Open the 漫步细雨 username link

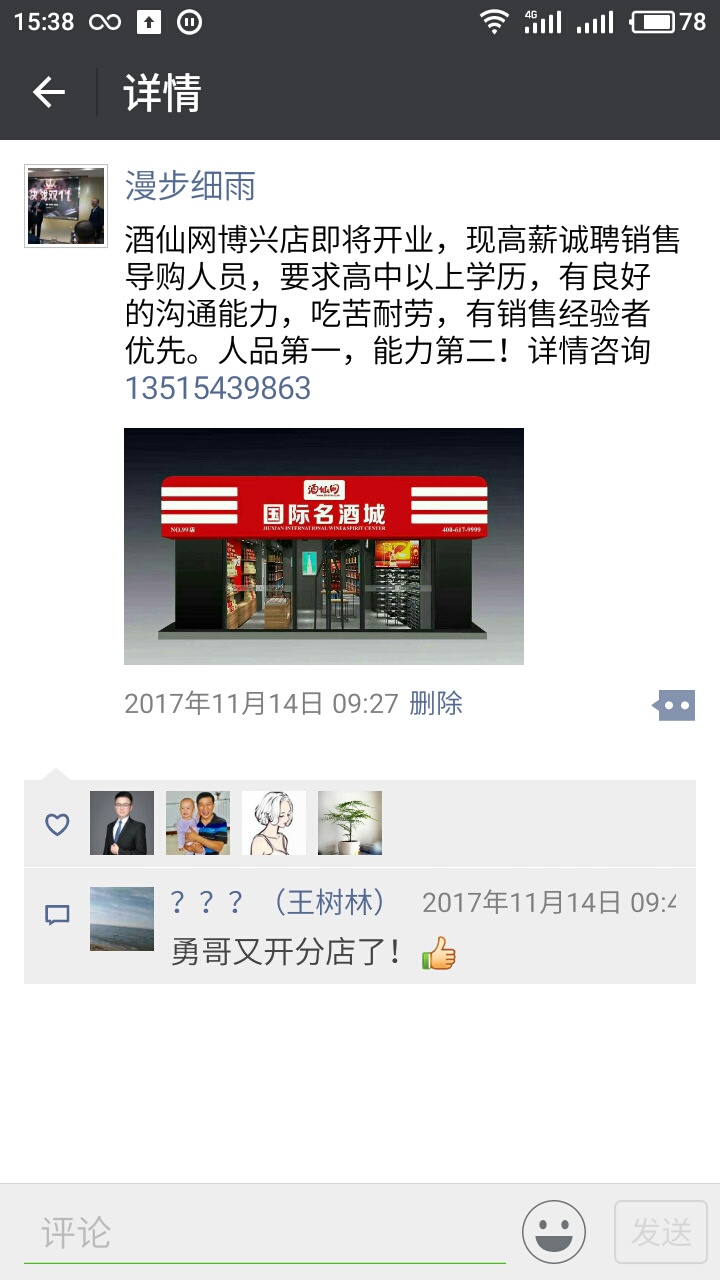(190, 186)
